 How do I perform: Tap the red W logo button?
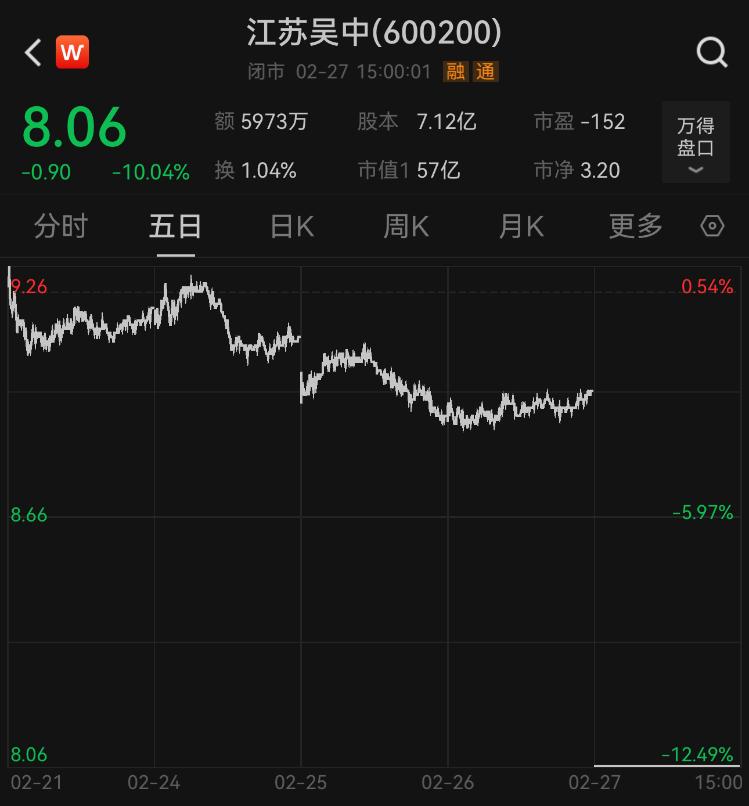pyautogui.click(x=72, y=52)
